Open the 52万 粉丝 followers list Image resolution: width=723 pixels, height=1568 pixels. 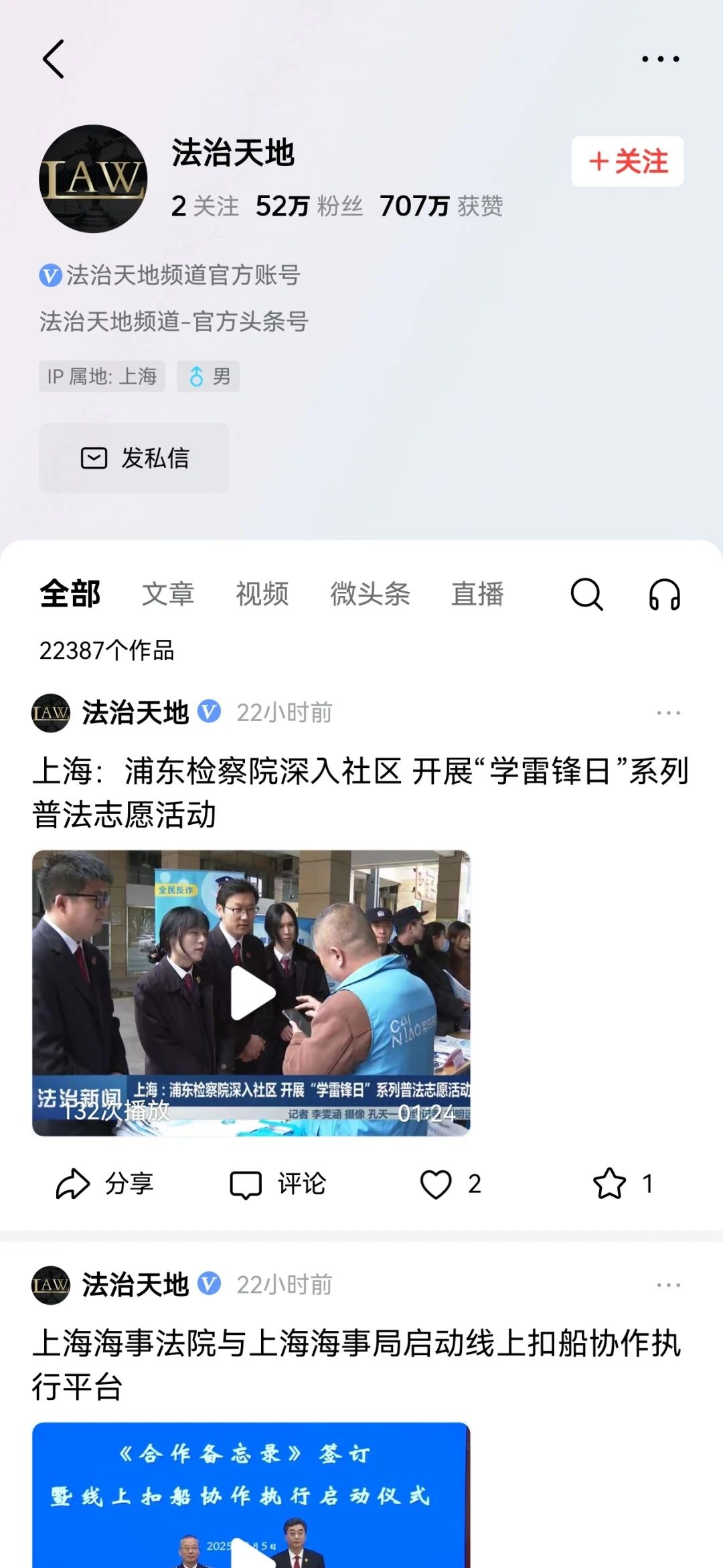pos(309,206)
